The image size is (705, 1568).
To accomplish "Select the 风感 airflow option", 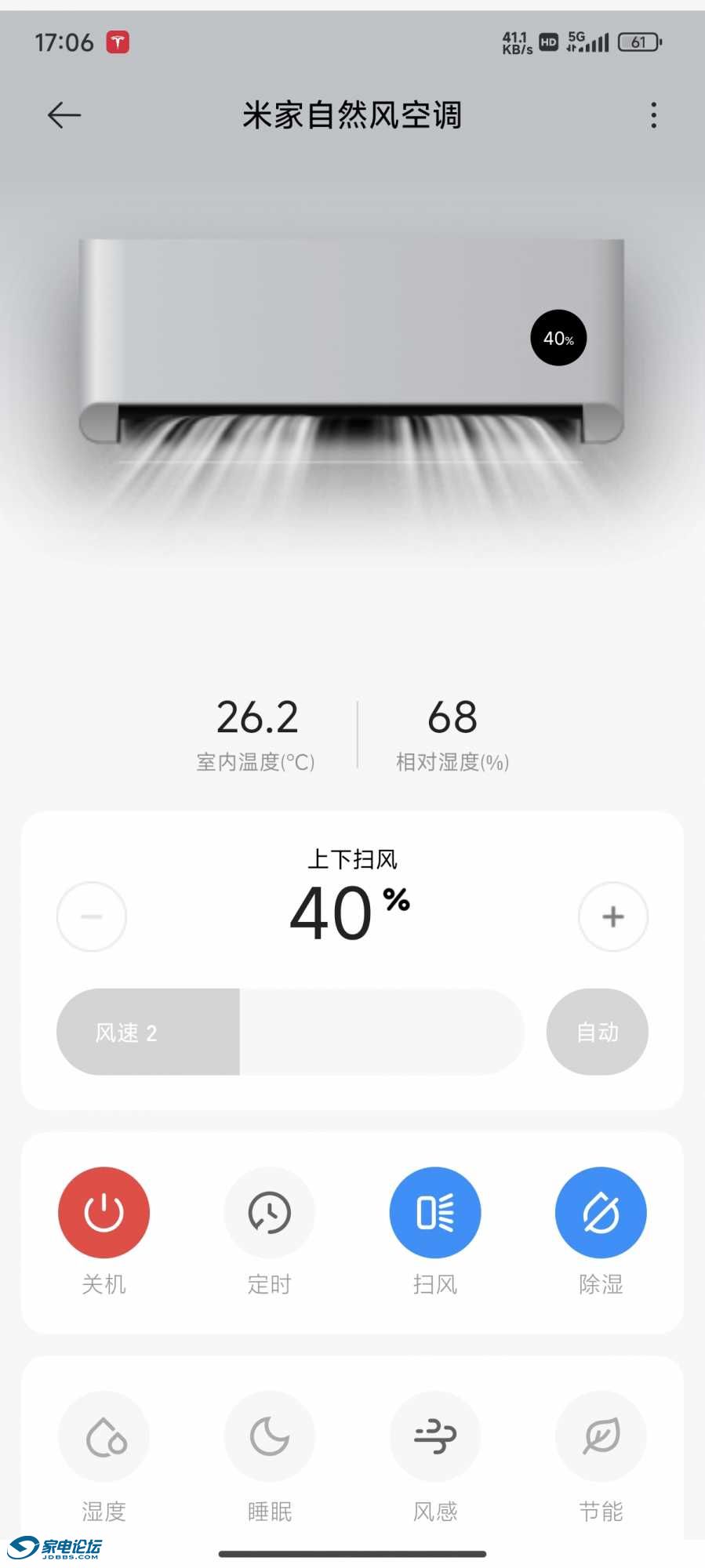I will (x=435, y=1436).
